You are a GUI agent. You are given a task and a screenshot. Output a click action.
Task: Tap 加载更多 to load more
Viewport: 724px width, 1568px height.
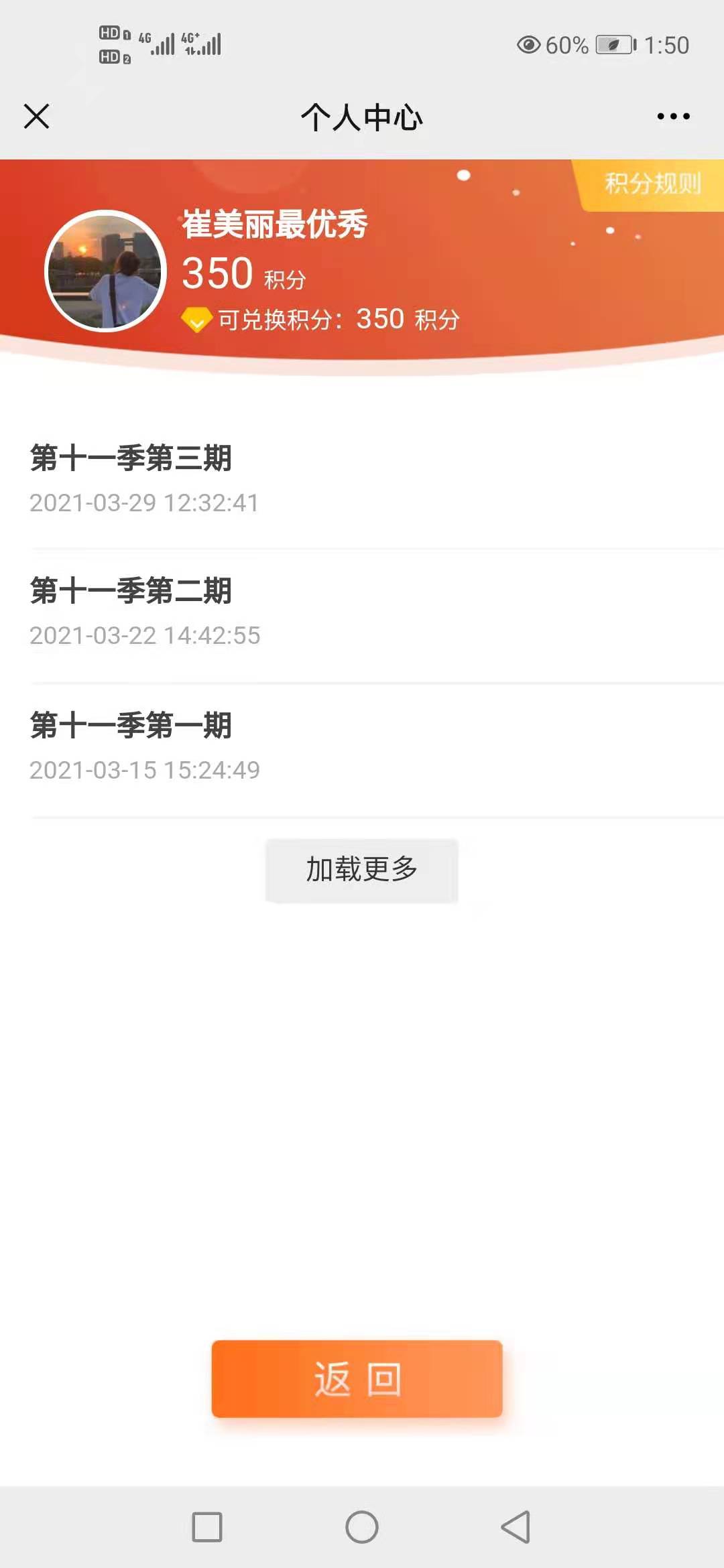point(362,870)
